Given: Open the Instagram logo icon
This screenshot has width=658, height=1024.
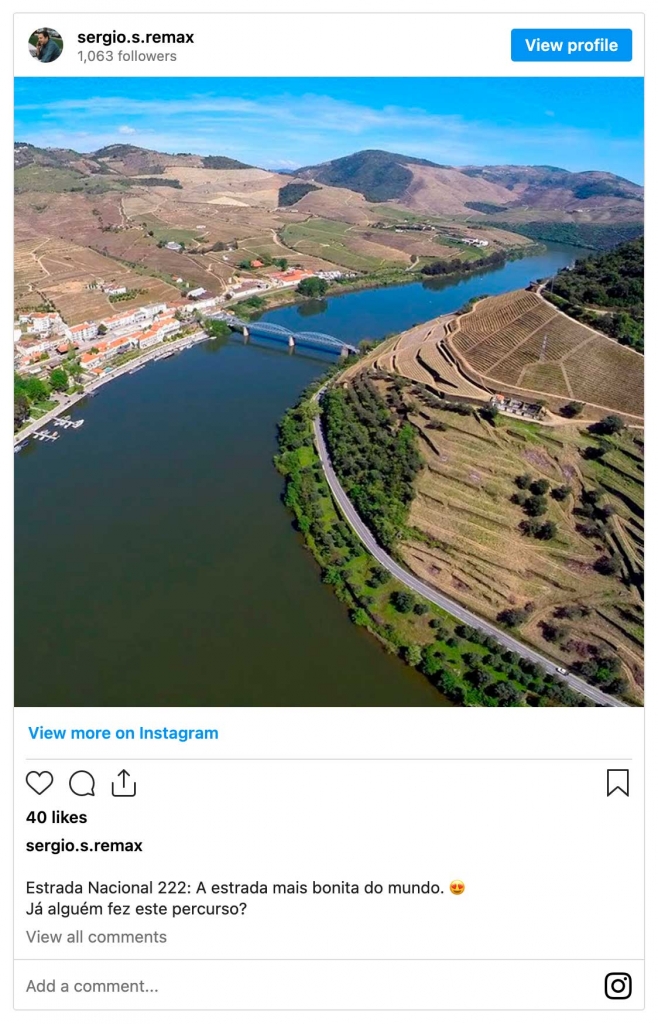Looking at the screenshot, I should pos(618,986).
